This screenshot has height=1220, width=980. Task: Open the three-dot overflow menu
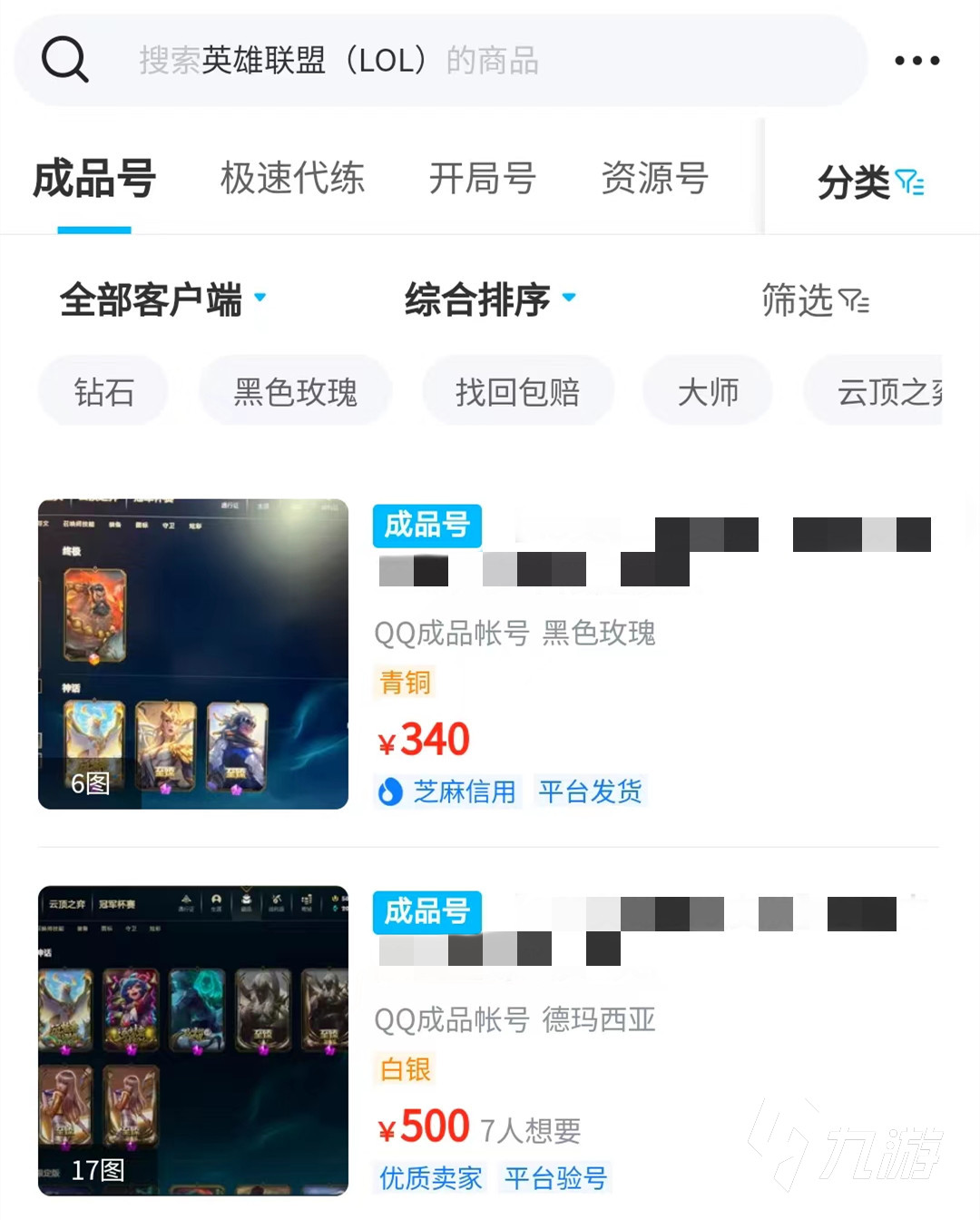click(x=916, y=61)
